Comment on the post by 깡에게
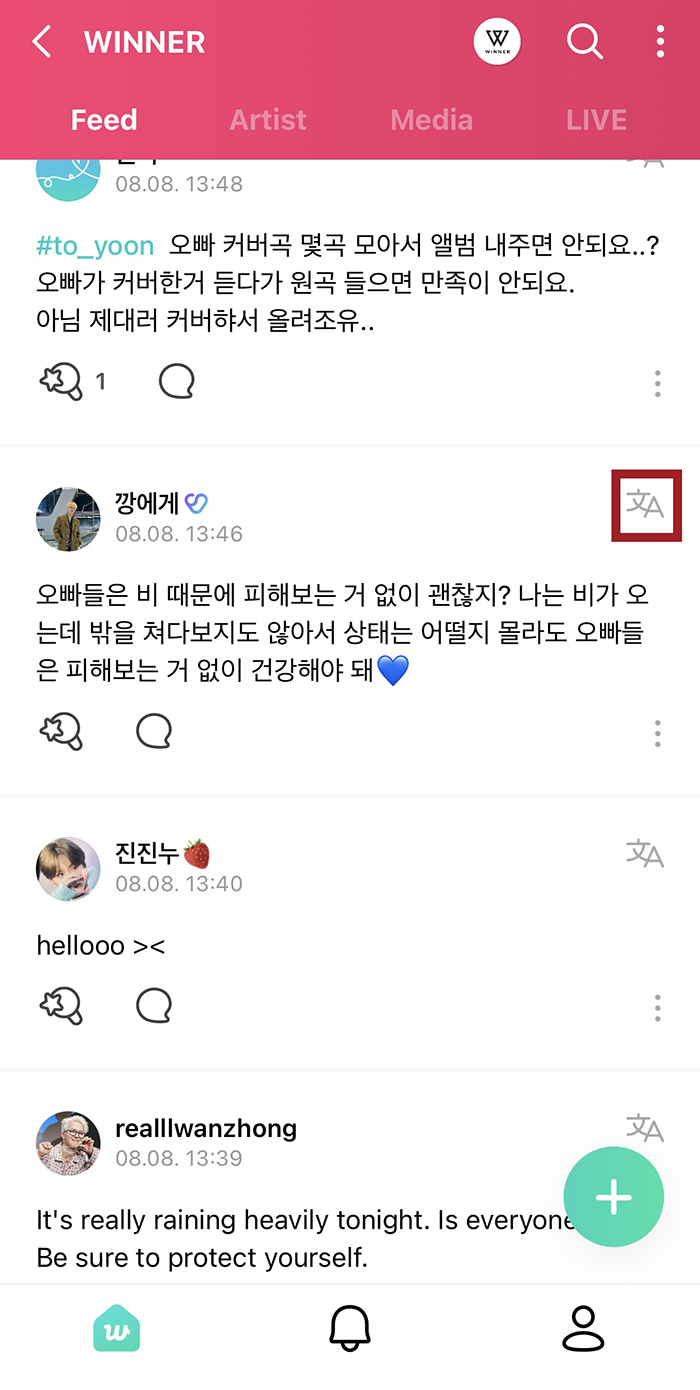The height and width of the screenshot is (1390, 700). 154,732
